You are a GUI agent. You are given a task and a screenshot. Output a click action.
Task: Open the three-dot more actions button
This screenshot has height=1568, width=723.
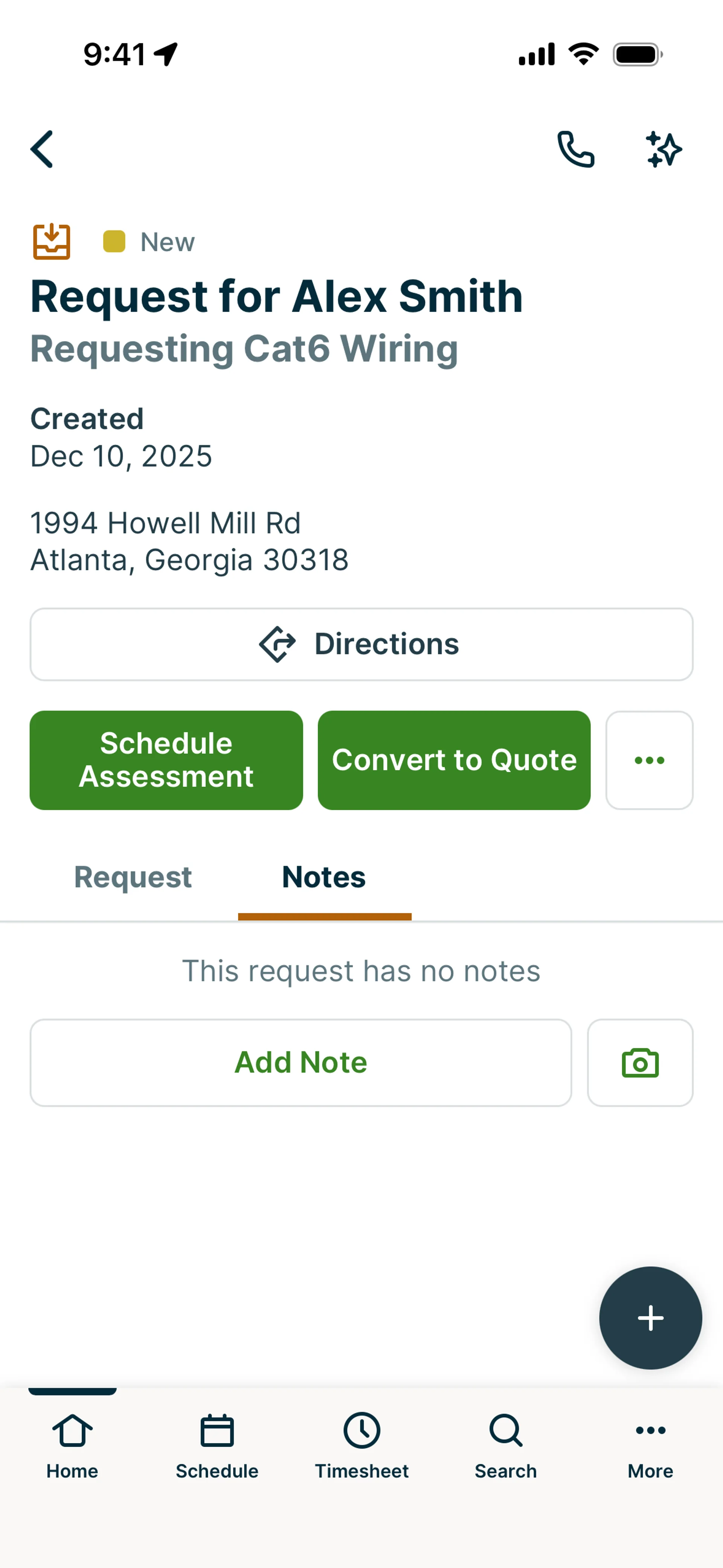(x=649, y=760)
